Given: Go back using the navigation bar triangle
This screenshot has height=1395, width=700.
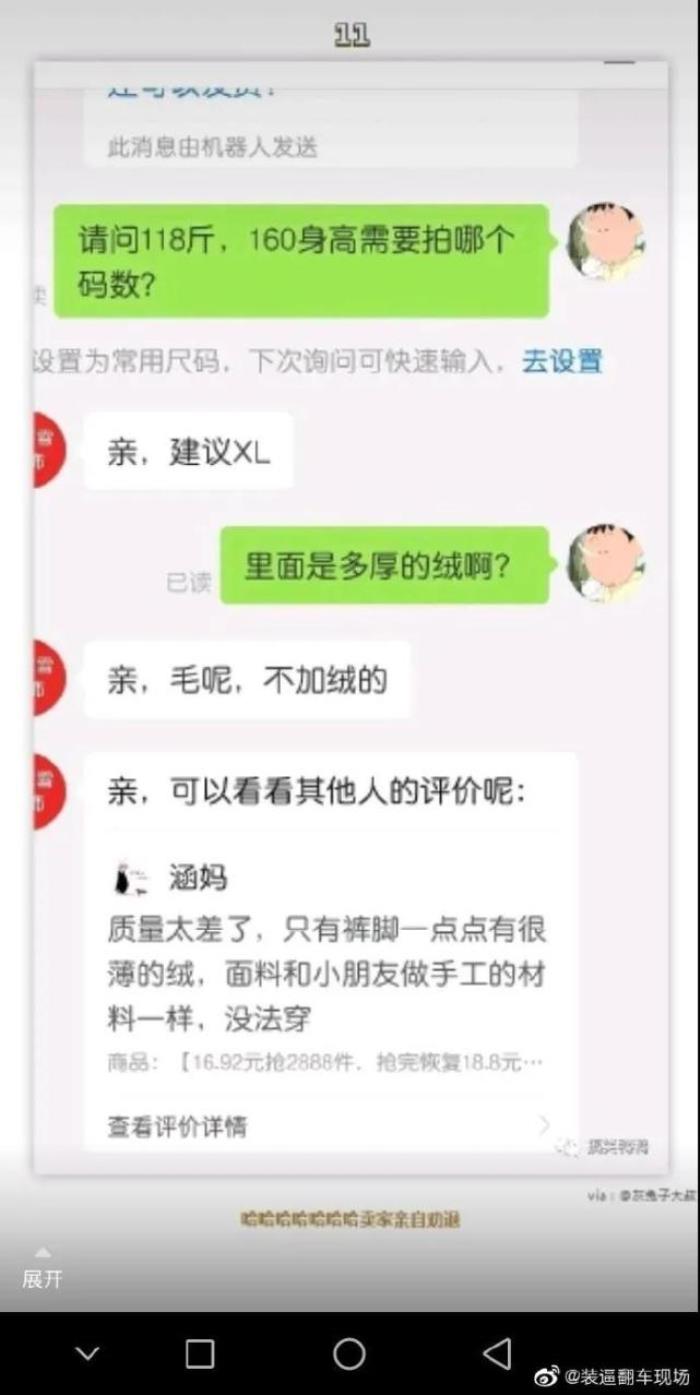Looking at the screenshot, I should coord(497,1353).
